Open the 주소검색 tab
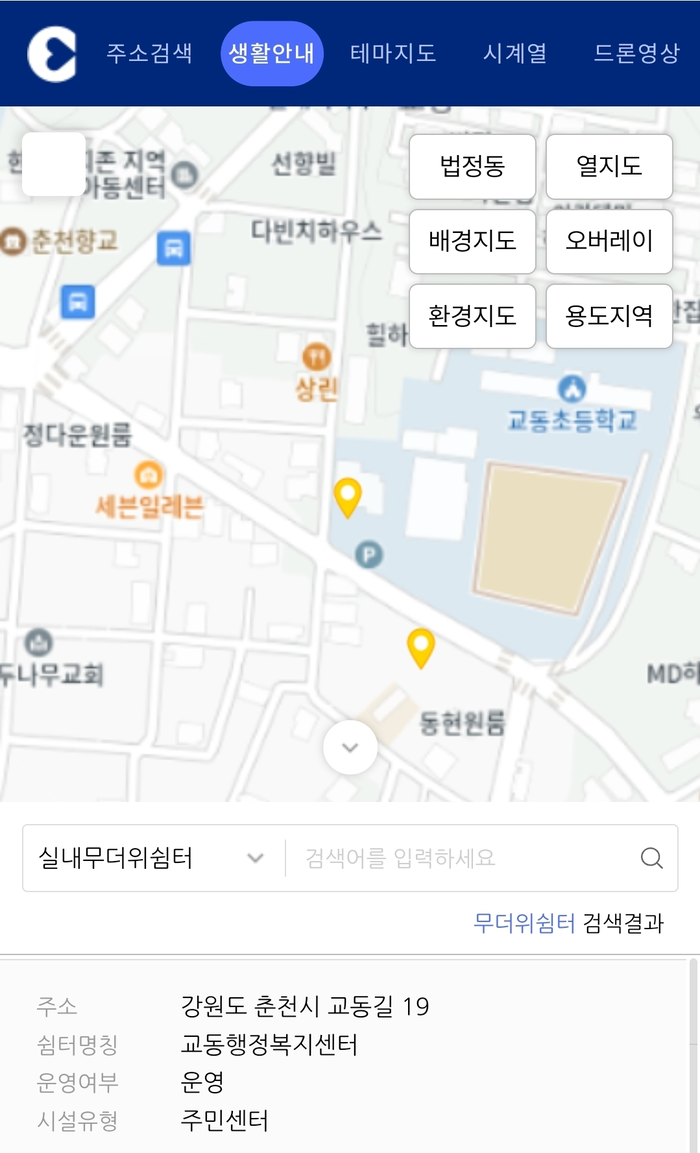 [x=149, y=54]
